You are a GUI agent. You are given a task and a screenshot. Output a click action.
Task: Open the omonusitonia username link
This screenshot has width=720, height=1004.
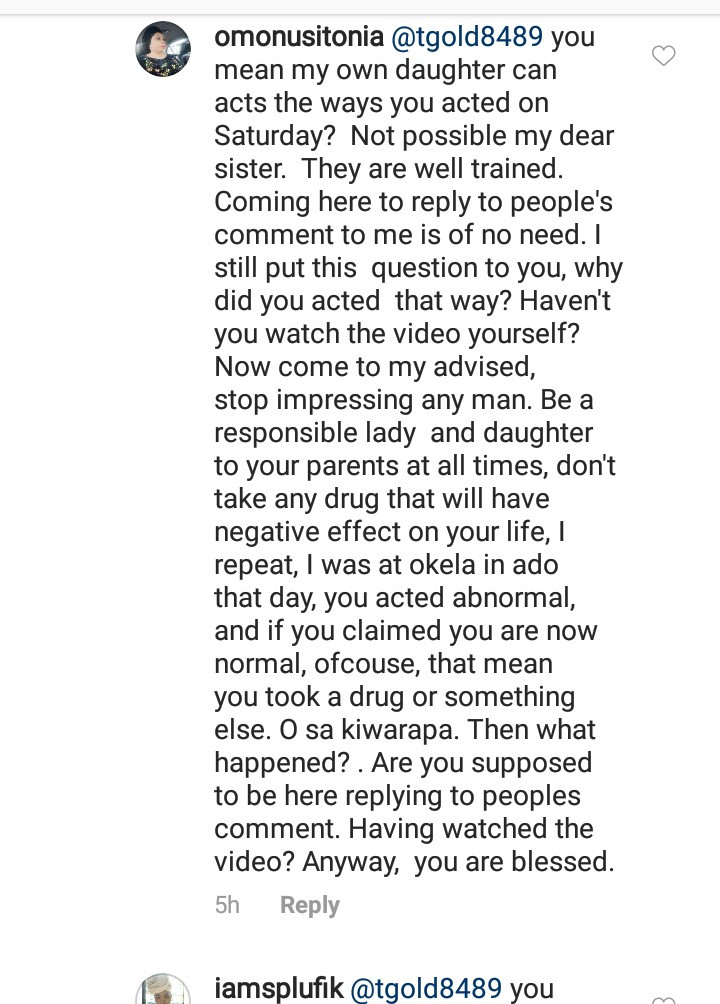[x=299, y=38]
